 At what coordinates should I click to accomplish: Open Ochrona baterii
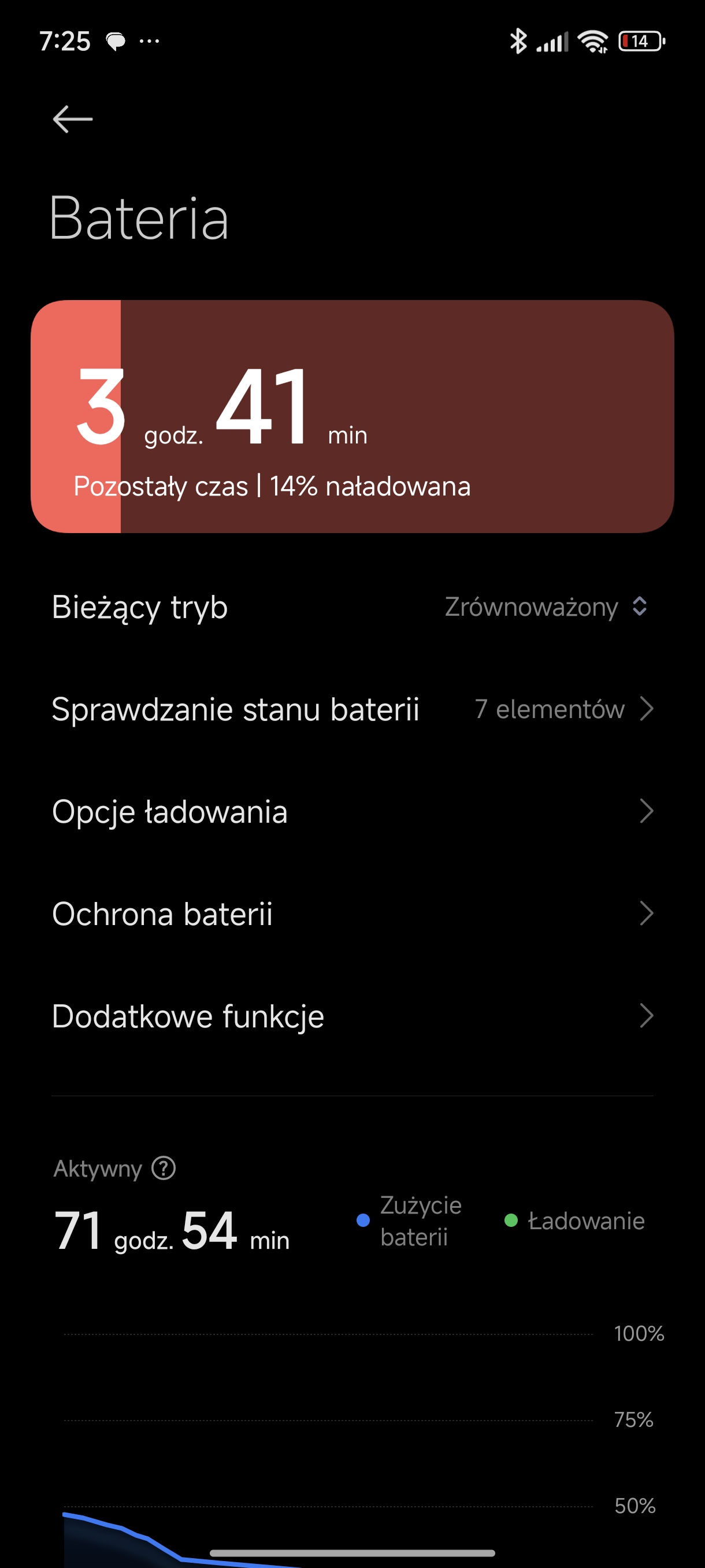(352, 914)
